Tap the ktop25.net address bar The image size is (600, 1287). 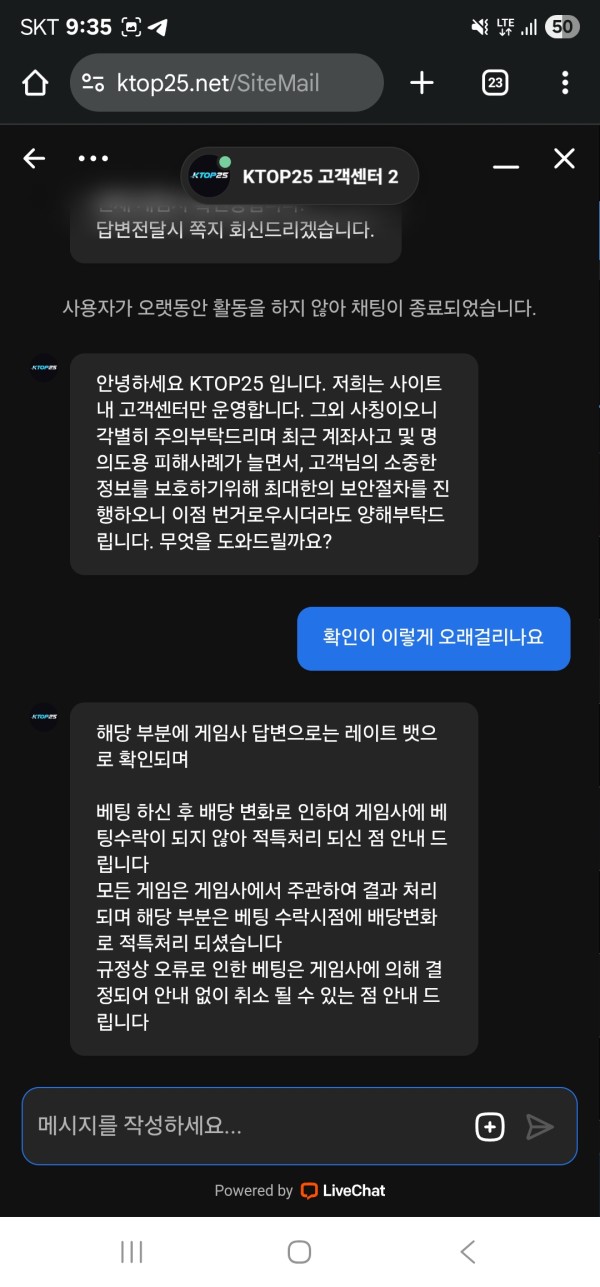(227, 83)
